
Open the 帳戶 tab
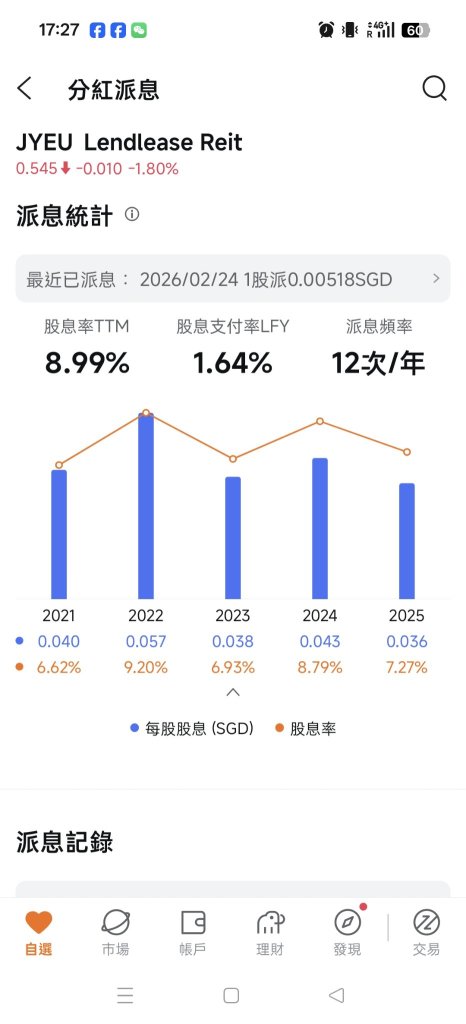point(193,933)
